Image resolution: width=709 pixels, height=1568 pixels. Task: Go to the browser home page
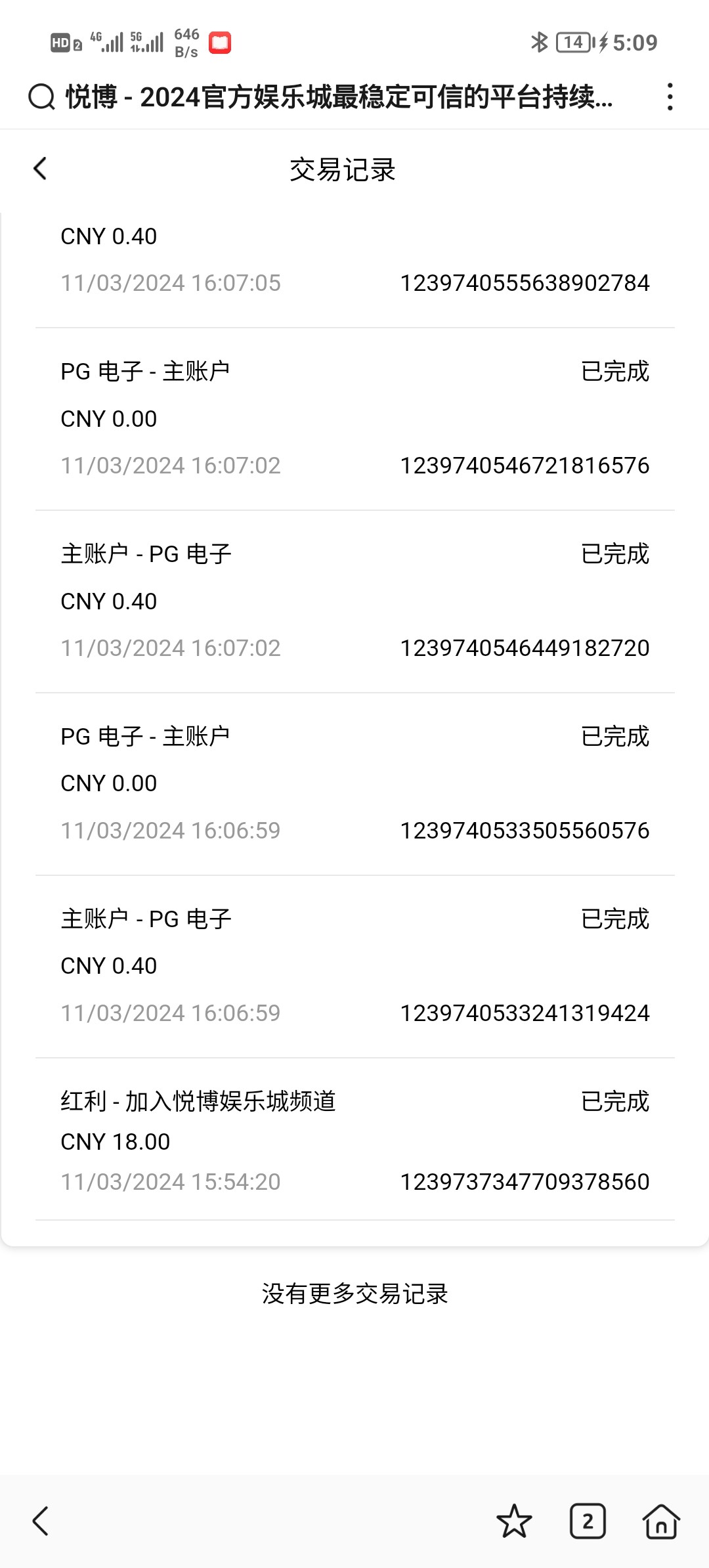[x=661, y=1521]
